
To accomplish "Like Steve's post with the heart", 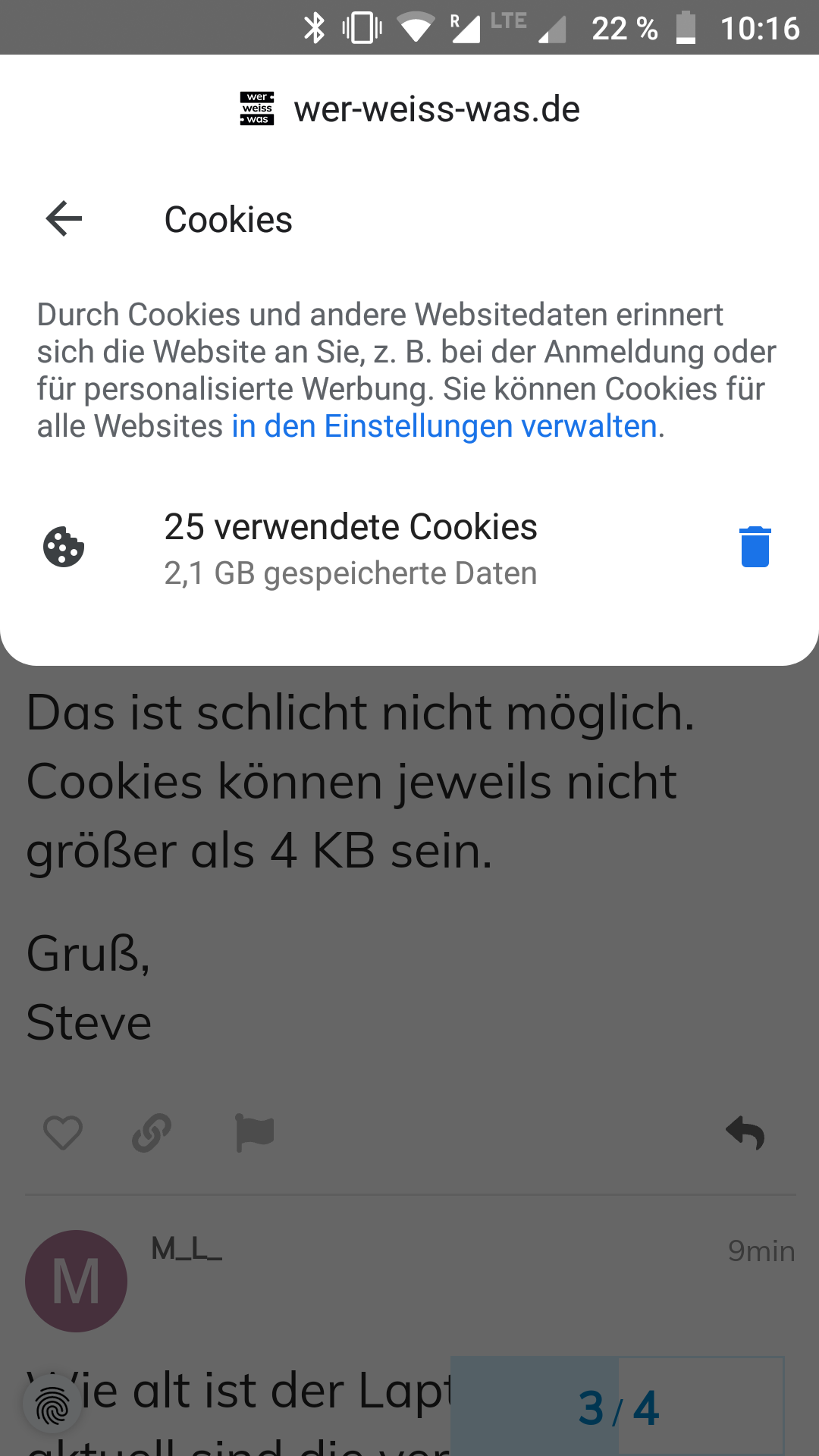I will 63,1134.
